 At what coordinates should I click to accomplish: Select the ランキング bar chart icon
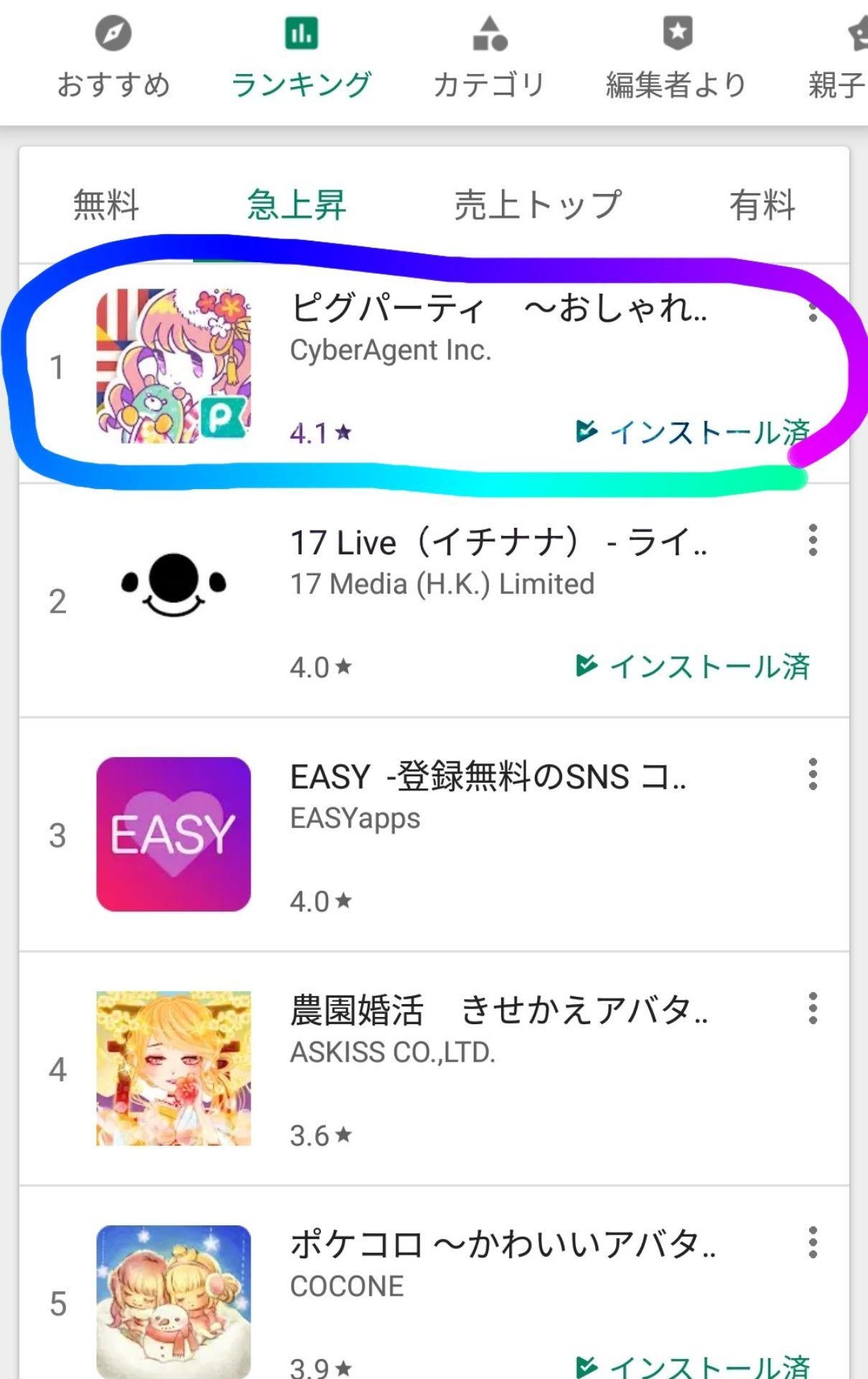click(302, 34)
